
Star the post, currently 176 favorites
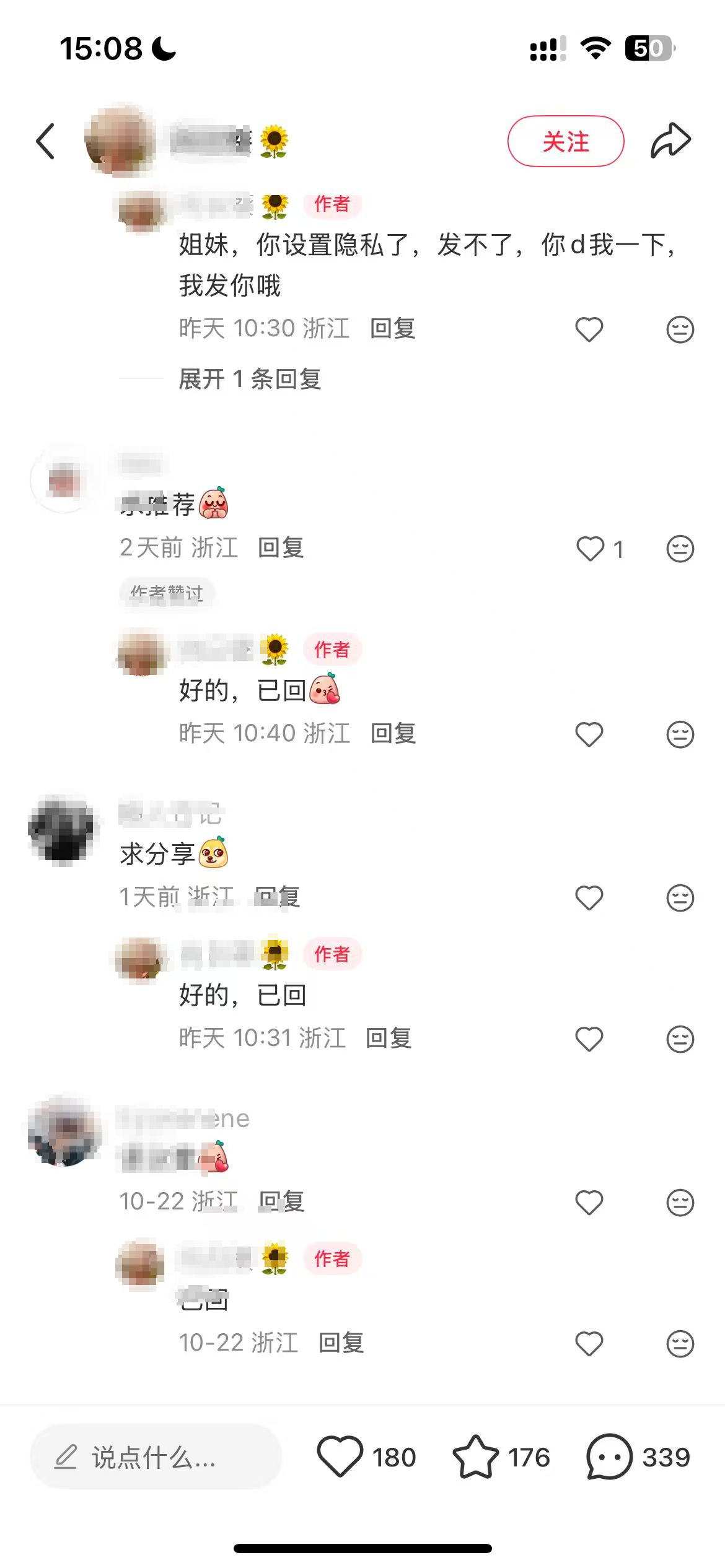476,1457
